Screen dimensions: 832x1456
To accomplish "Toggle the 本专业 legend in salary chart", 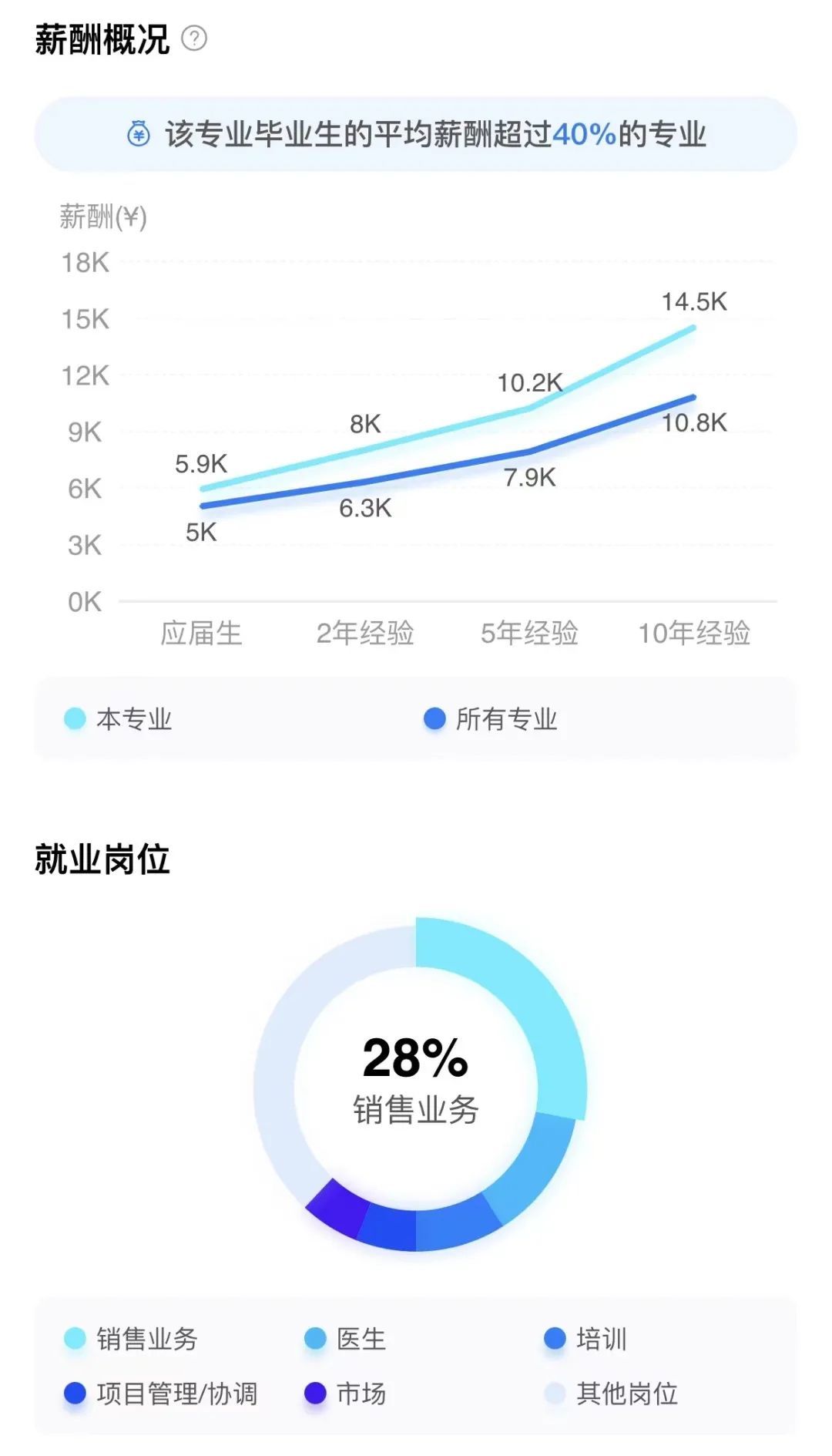I will tap(118, 718).
